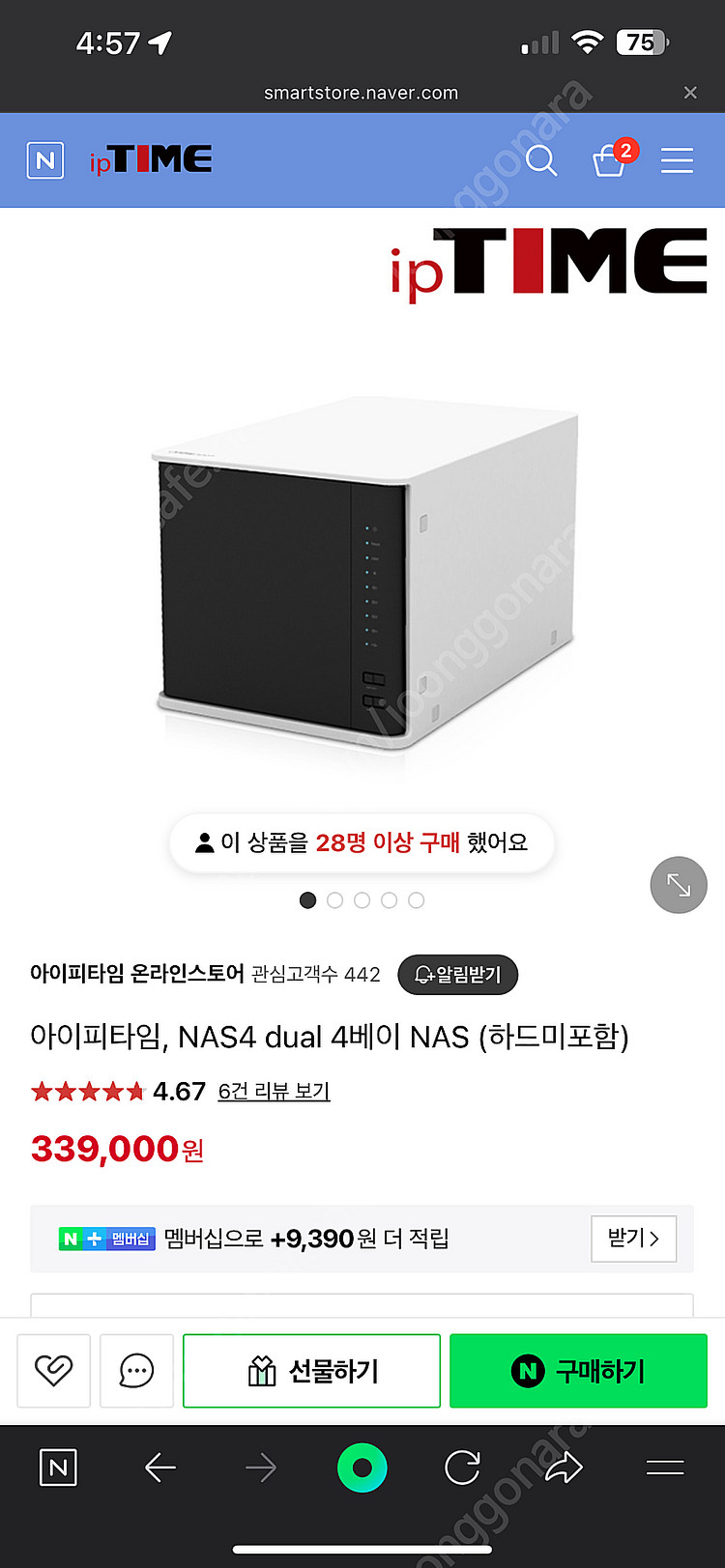
Task: Share this product page
Action: coord(564,1468)
